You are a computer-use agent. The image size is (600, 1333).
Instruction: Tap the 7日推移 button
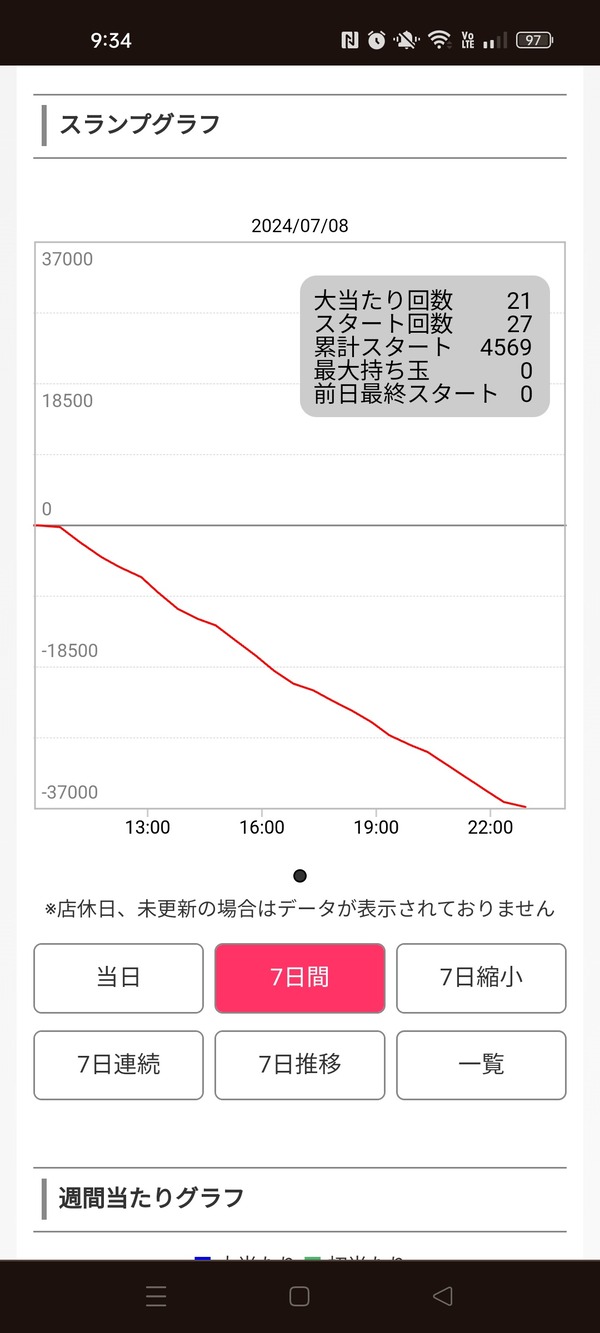300,1065
